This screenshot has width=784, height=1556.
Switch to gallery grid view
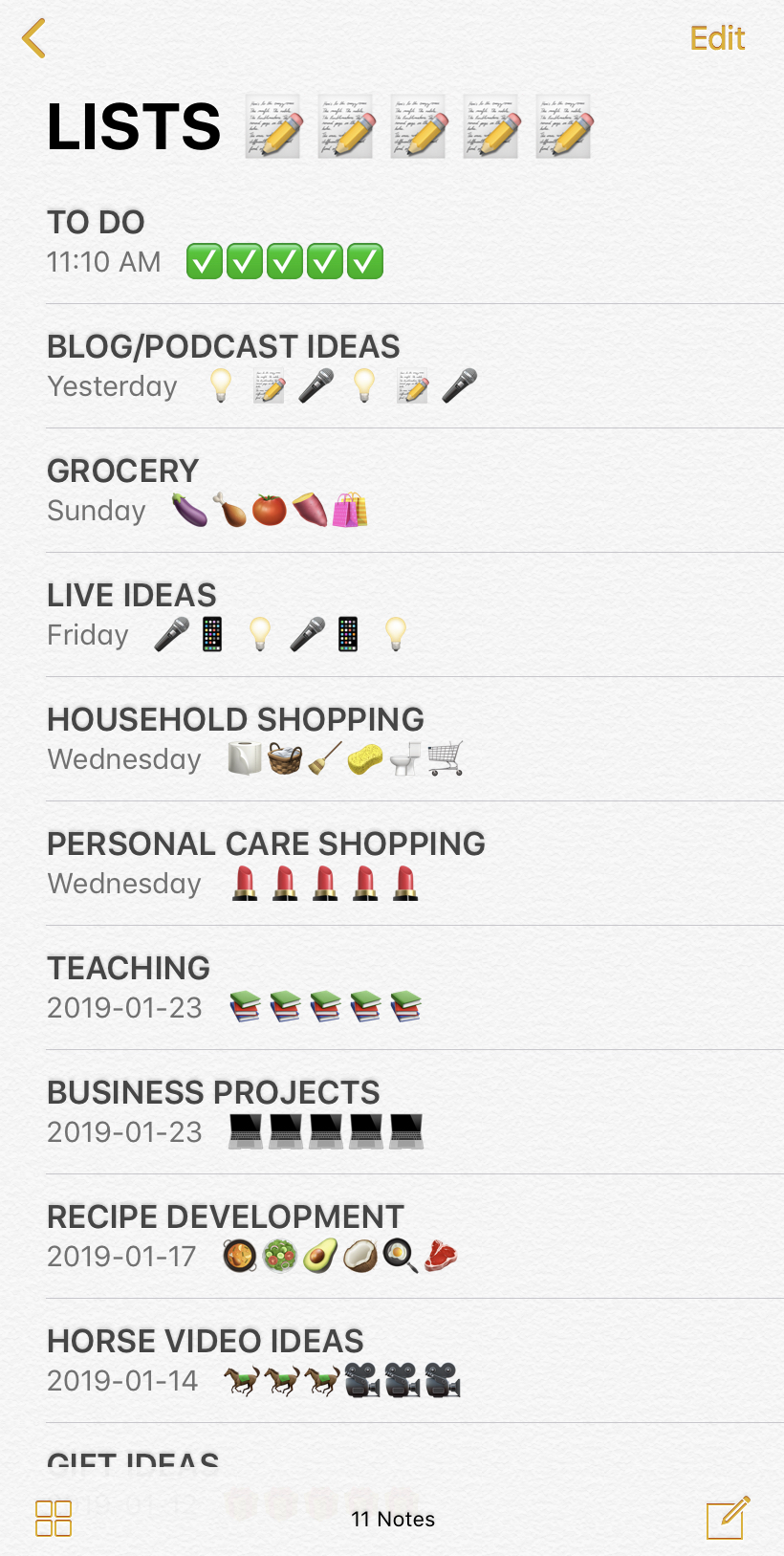[54, 1518]
